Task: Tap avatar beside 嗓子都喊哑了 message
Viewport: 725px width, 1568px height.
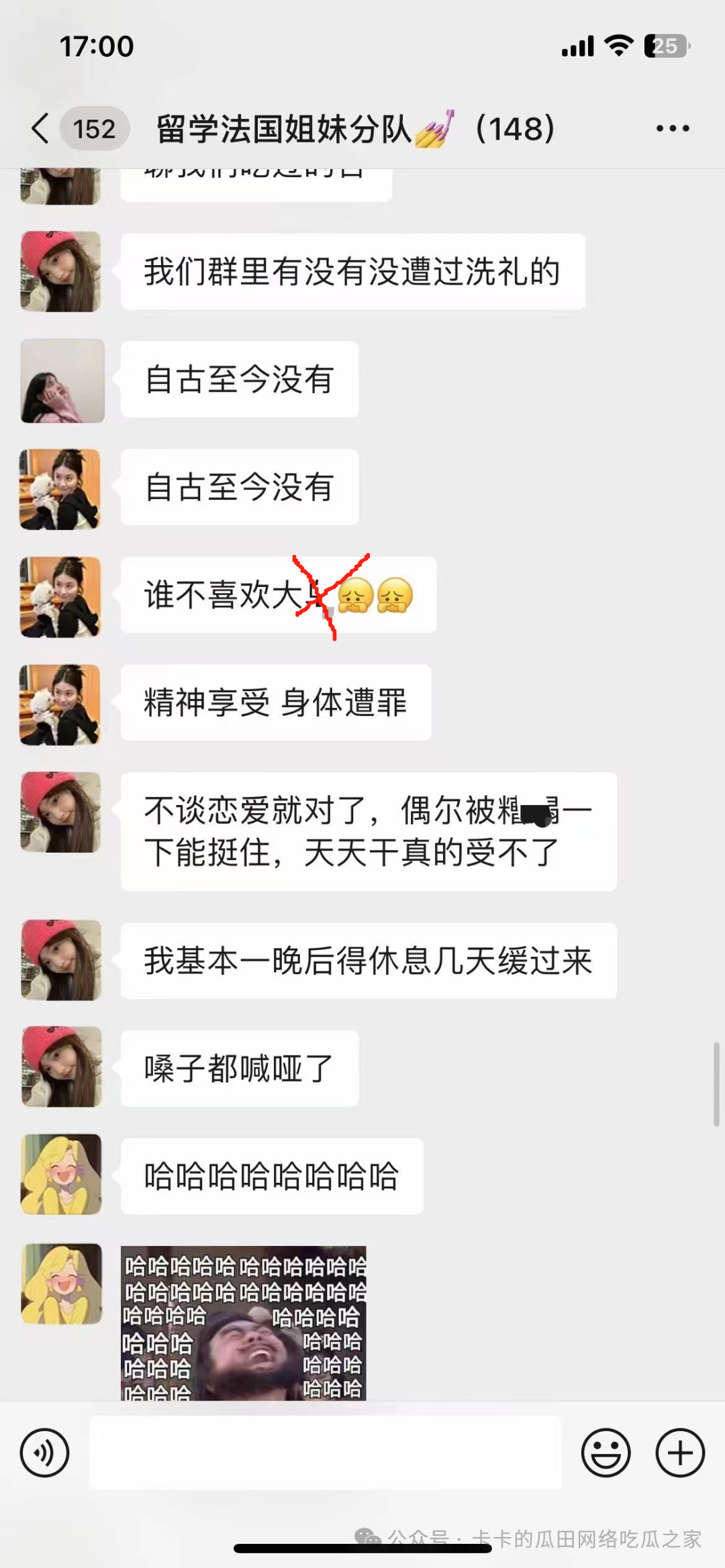Action: coord(61,1067)
